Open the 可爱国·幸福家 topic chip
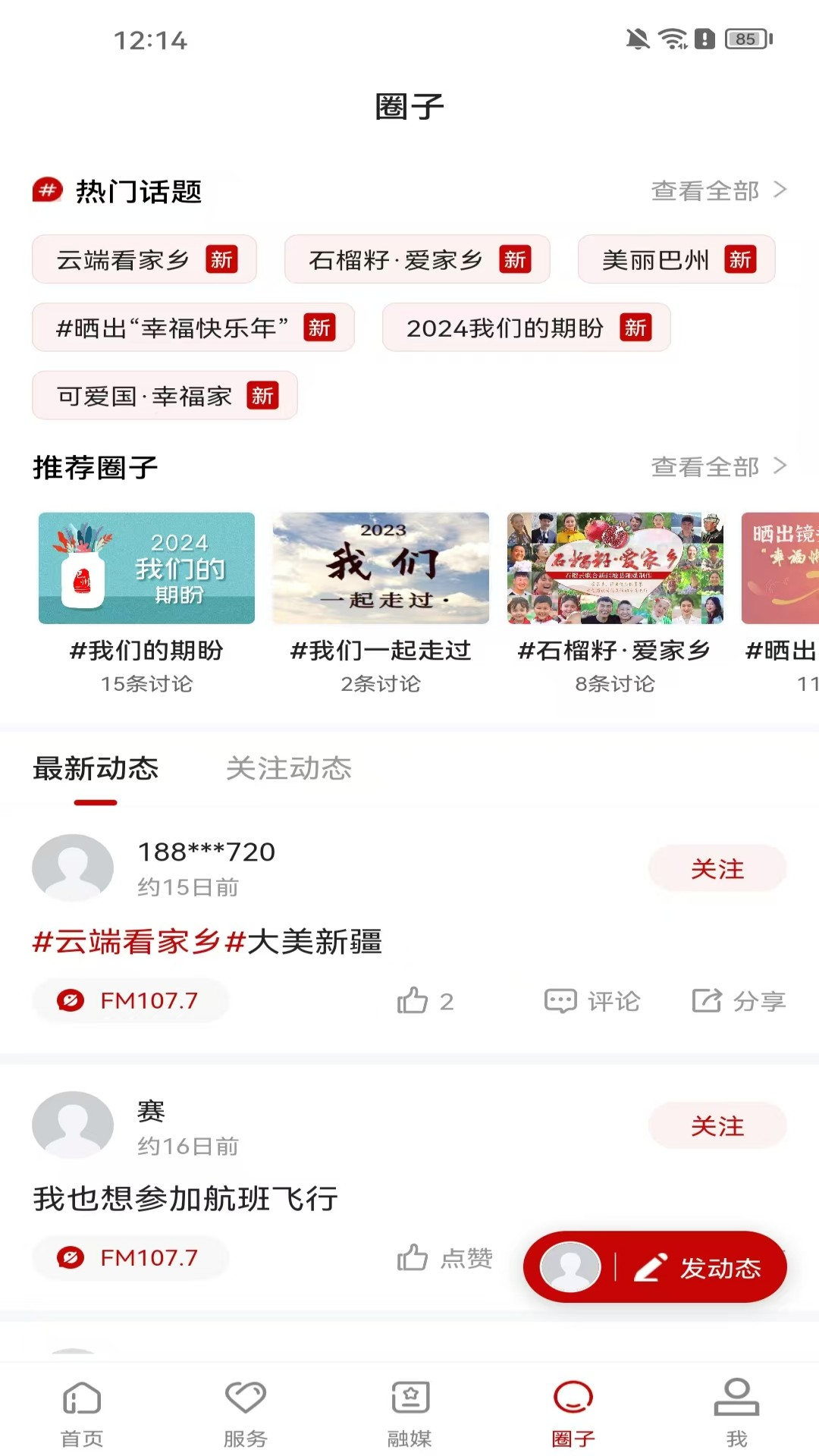The width and height of the screenshot is (819, 1456). click(x=165, y=396)
